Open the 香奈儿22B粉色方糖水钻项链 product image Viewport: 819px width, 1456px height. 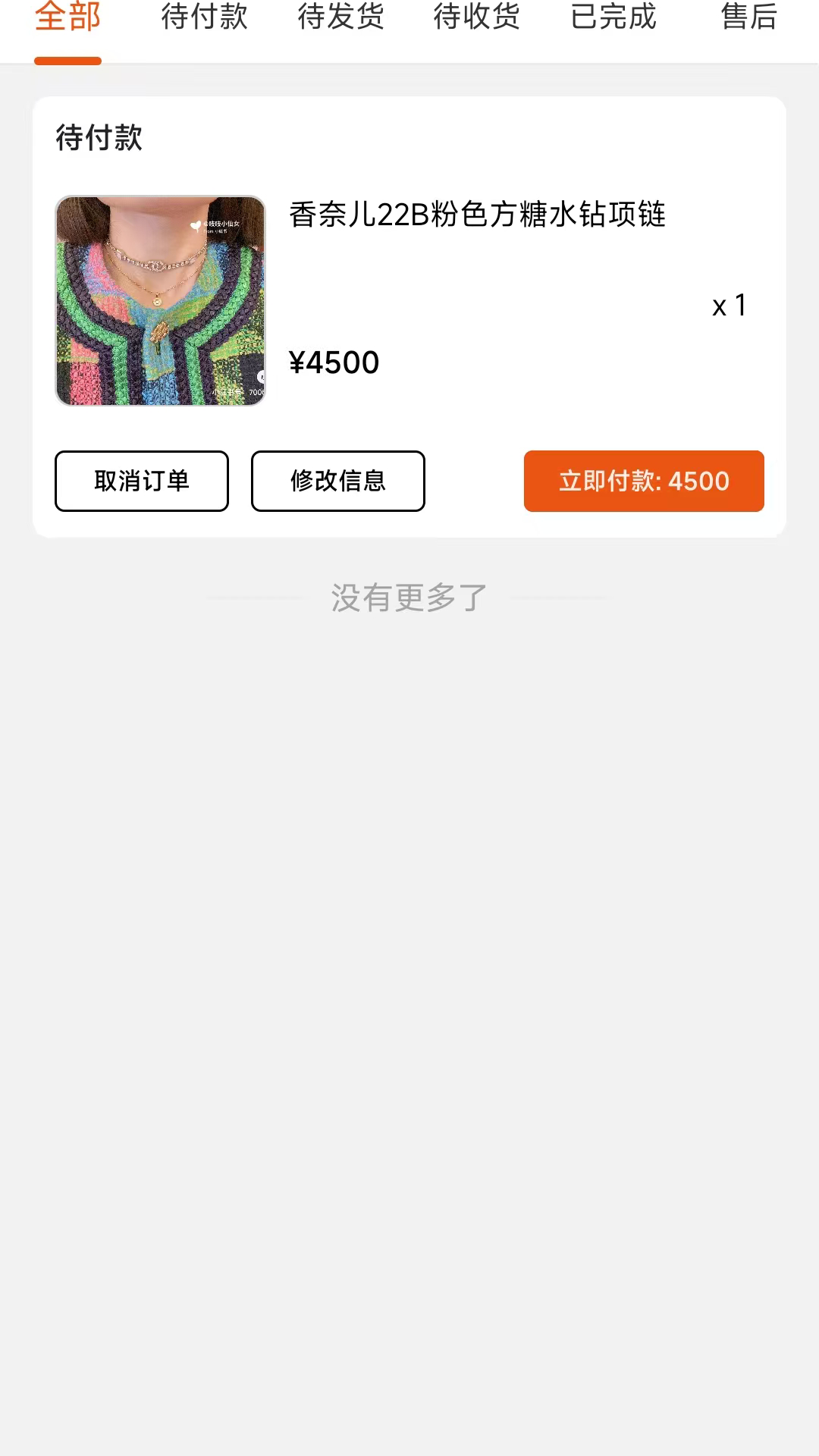coord(160,301)
